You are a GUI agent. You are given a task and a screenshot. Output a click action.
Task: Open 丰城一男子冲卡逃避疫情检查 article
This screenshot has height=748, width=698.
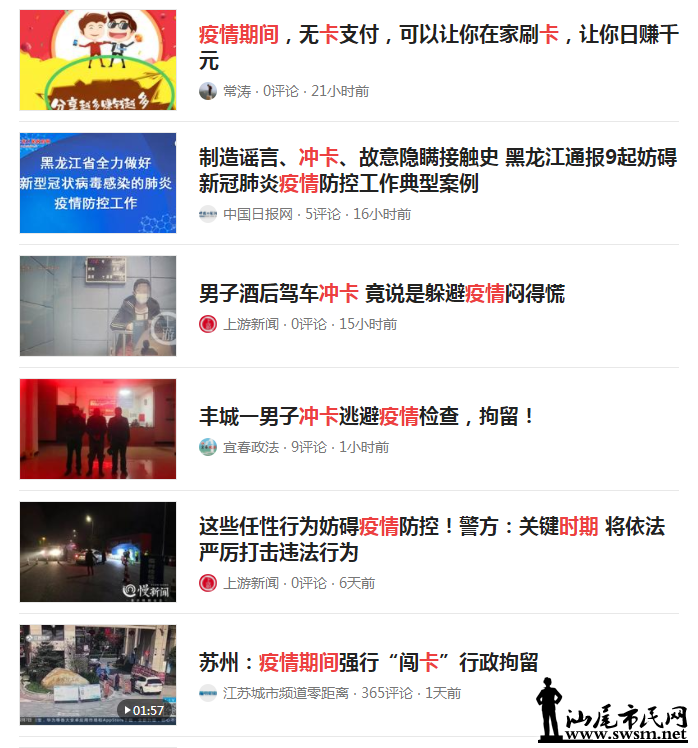(367, 416)
